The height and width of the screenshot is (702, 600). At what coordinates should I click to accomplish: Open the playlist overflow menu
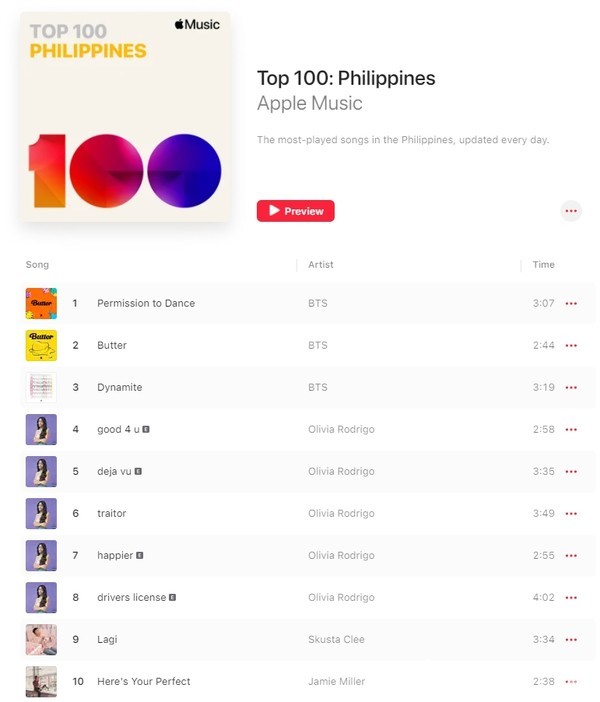tap(571, 211)
